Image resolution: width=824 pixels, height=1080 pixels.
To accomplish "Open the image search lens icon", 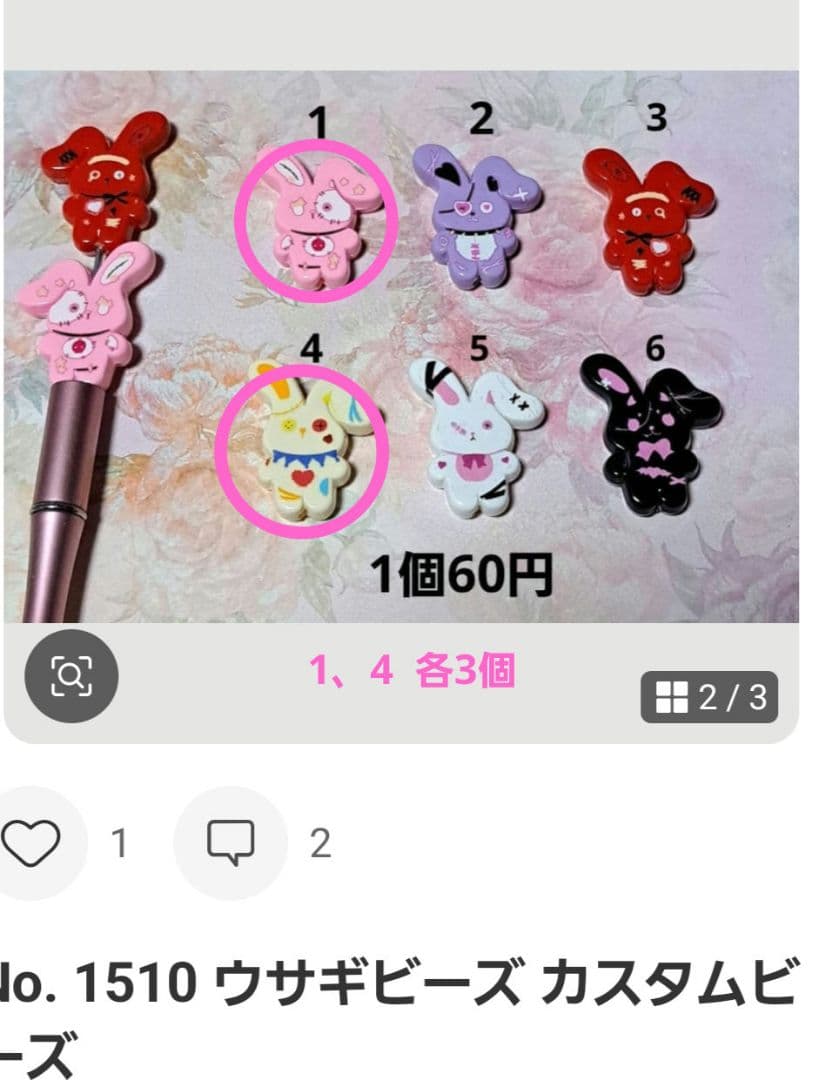I will point(71,677).
